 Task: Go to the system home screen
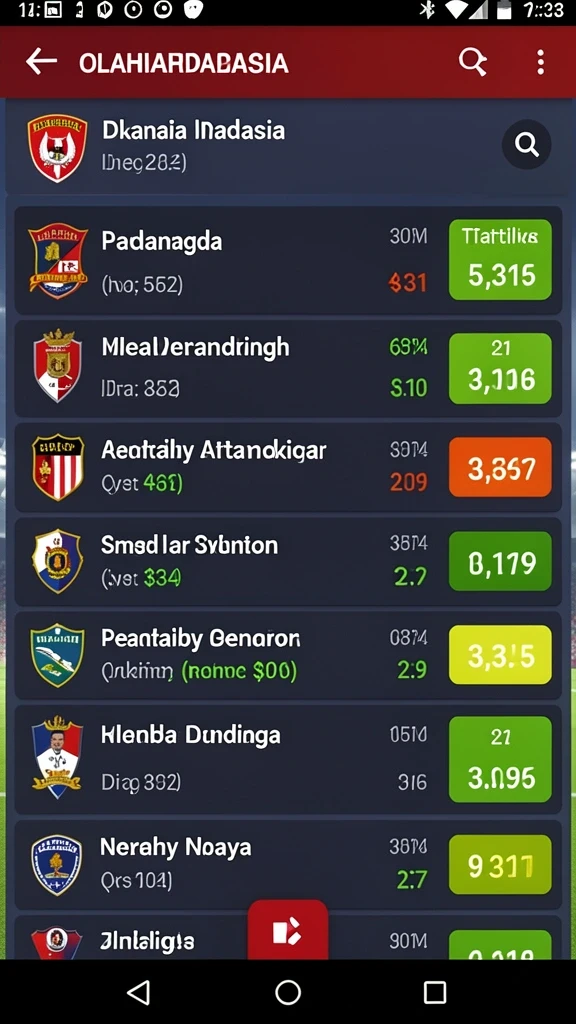(288, 992)
